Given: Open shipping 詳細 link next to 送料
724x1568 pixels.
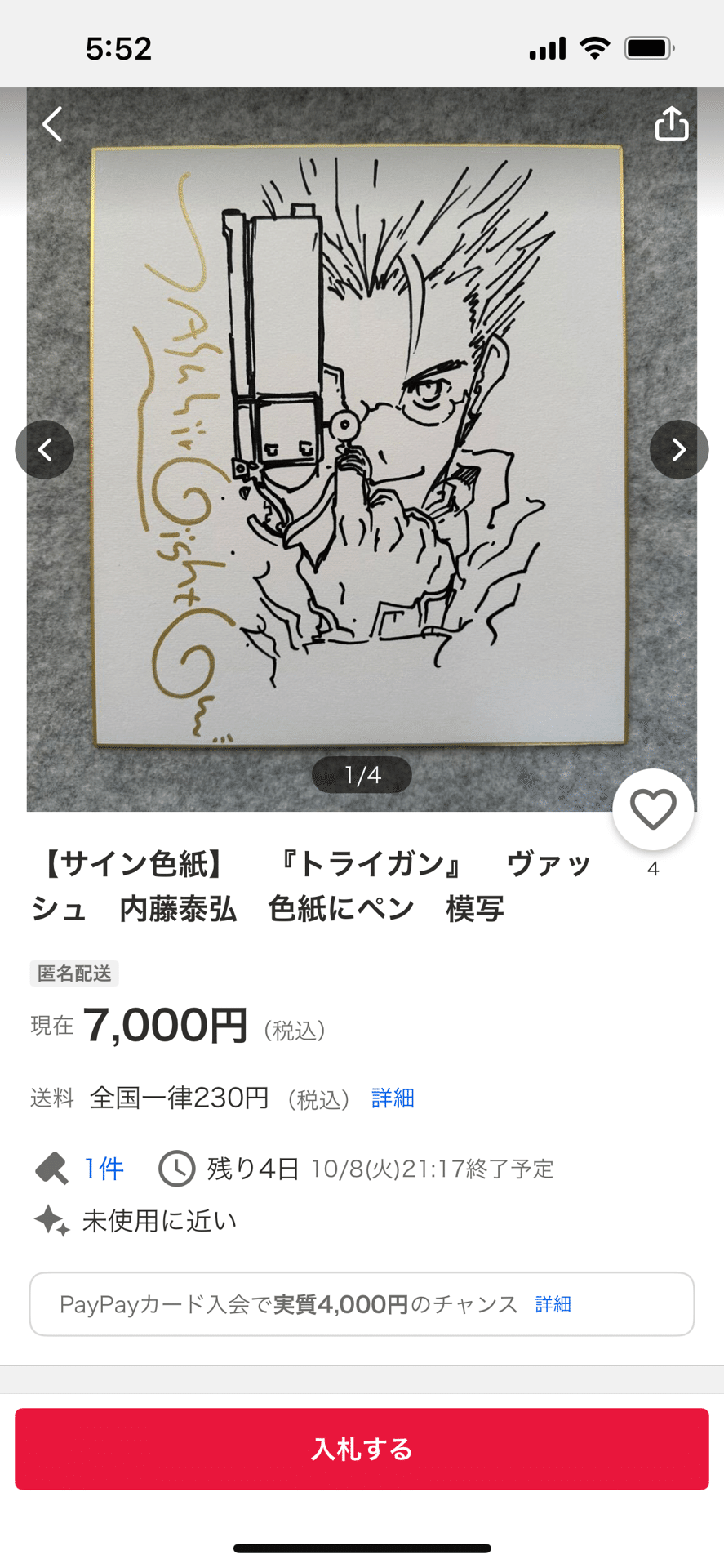Looking at the screenshot, I should 393,1098.
